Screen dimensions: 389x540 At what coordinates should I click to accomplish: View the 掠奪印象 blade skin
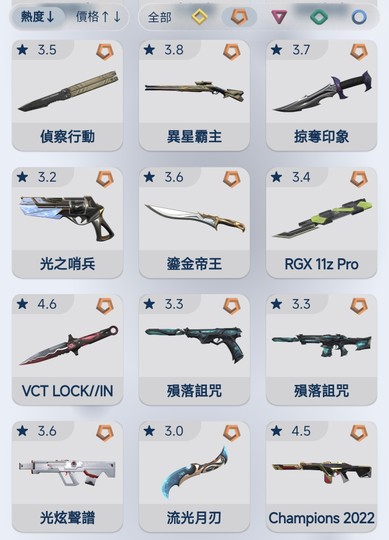click(x=322, y=95)
